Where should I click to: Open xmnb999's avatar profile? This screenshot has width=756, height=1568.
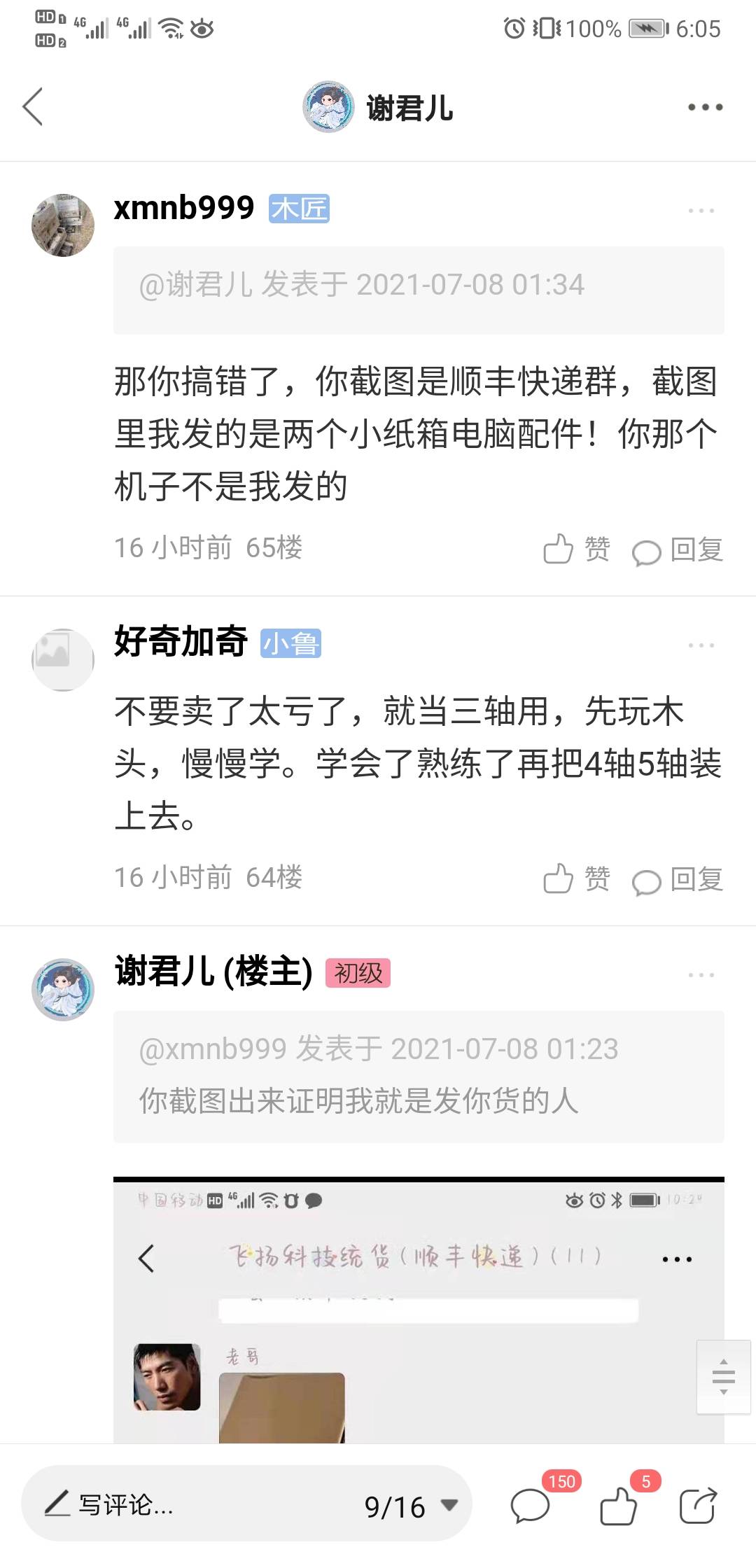pyautogui.click(x=63, y=225)
